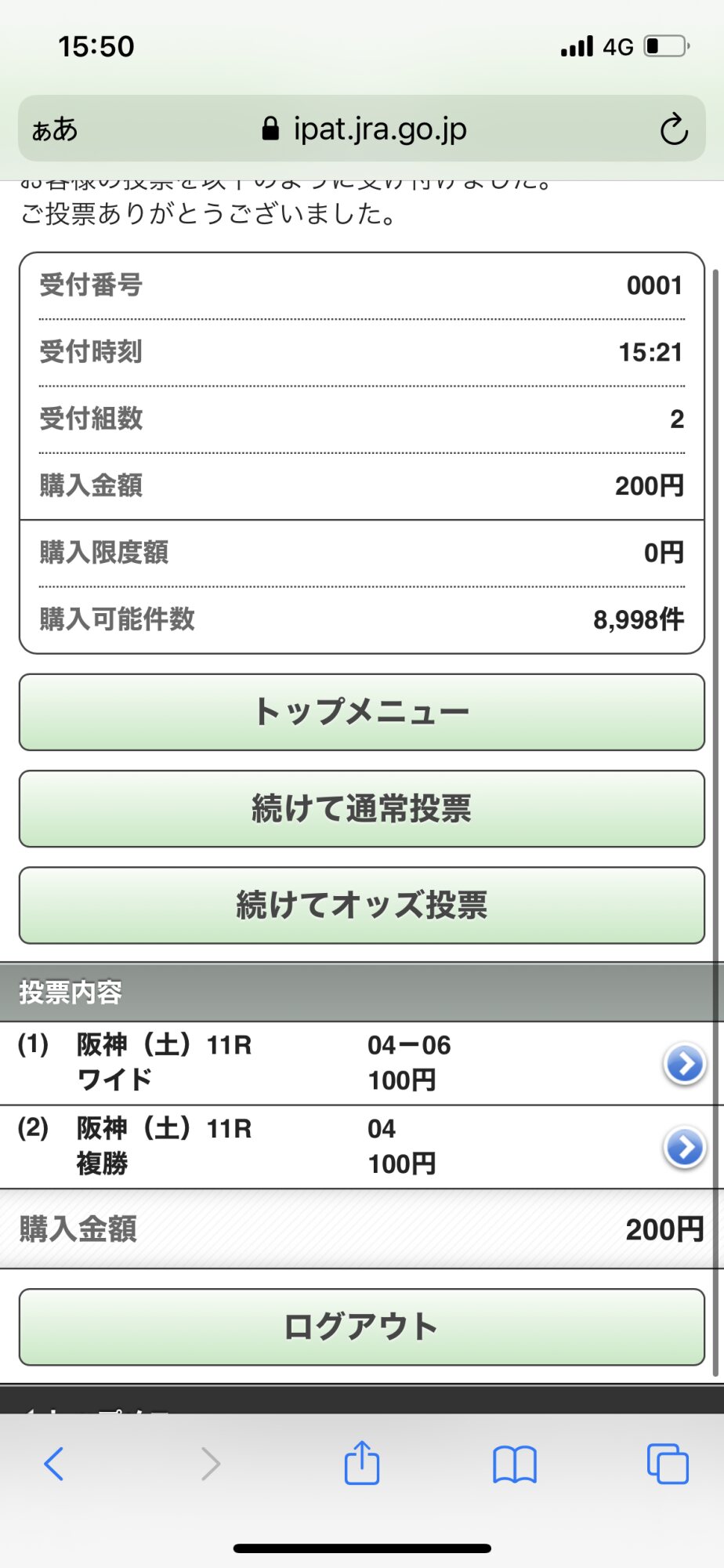This screenshot has height=1568, width=724.
Task: Reload the page in Safari
Action: (x=673, y=129)
